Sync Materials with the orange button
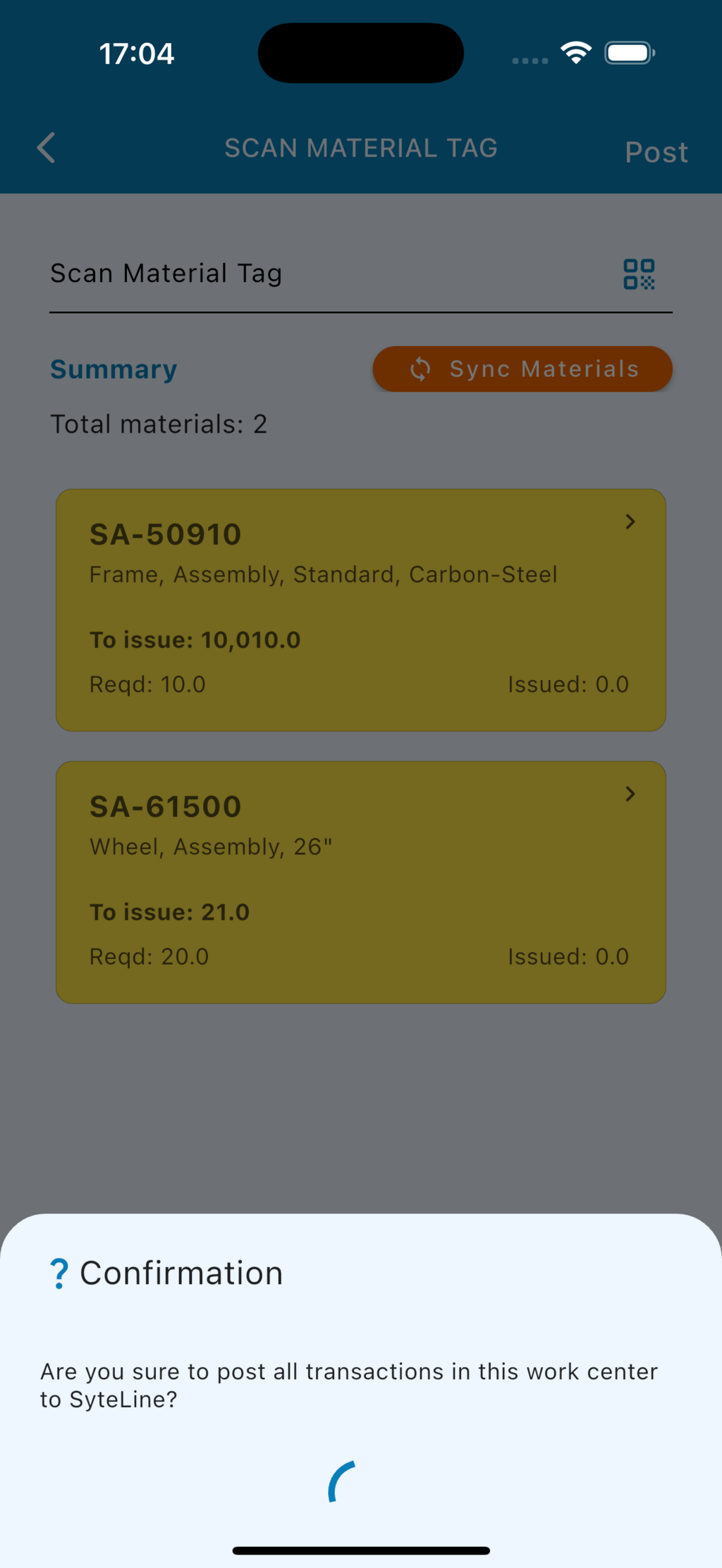722x1568 pixels. (522, 369)
